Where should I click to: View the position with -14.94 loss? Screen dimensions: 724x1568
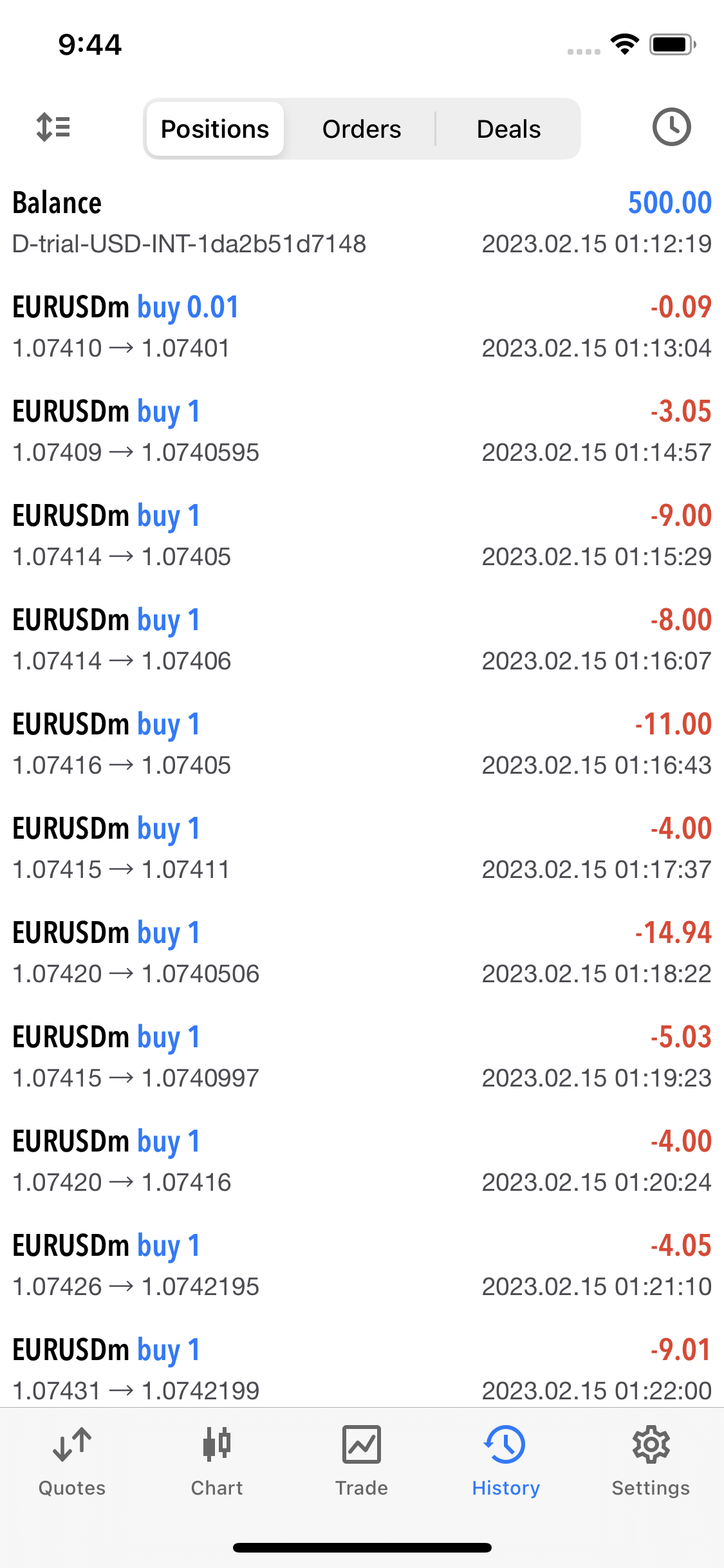pyautogui.click(x=362, y=953)
